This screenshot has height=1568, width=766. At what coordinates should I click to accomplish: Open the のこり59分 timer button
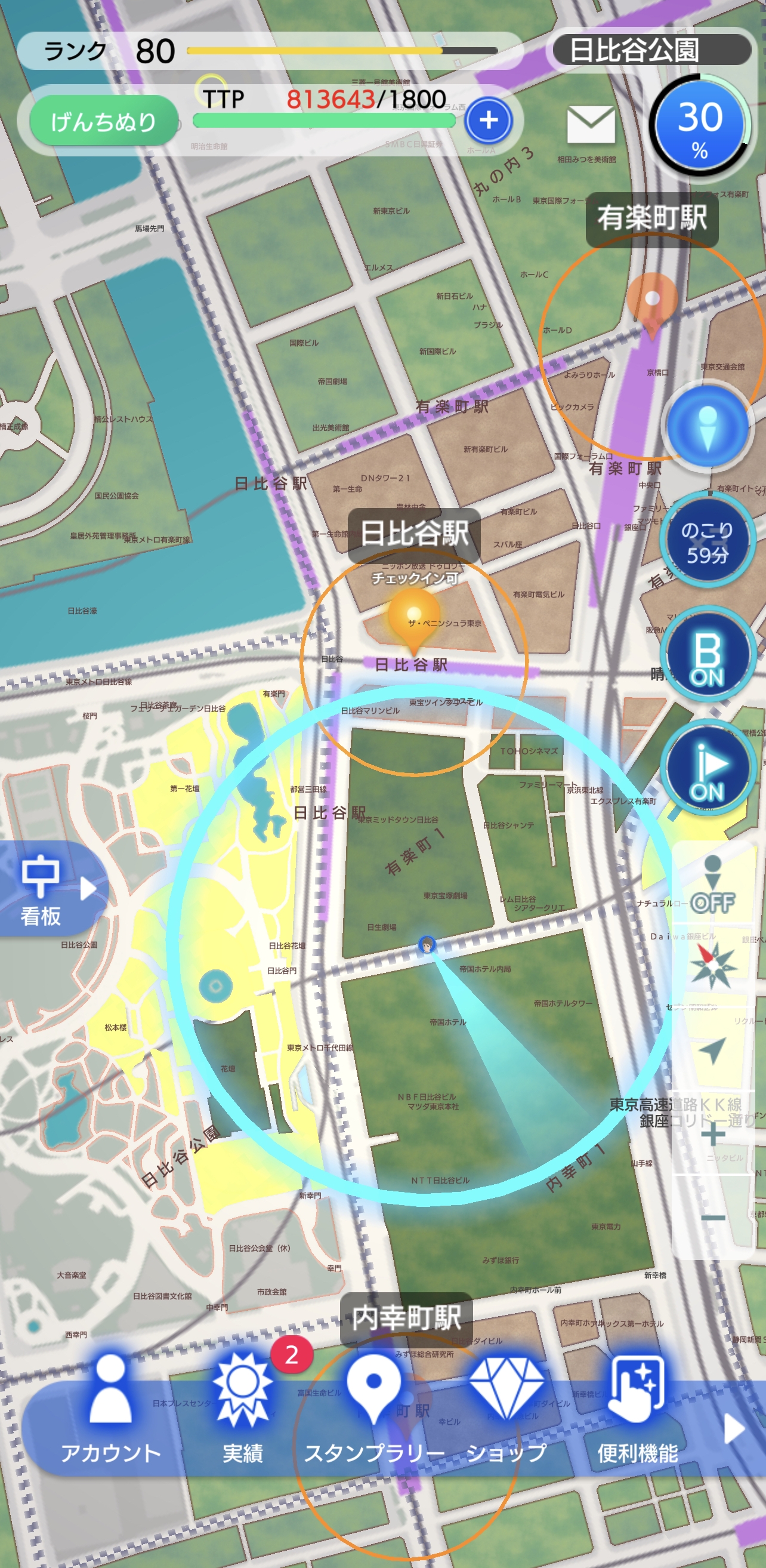point(707,542)
